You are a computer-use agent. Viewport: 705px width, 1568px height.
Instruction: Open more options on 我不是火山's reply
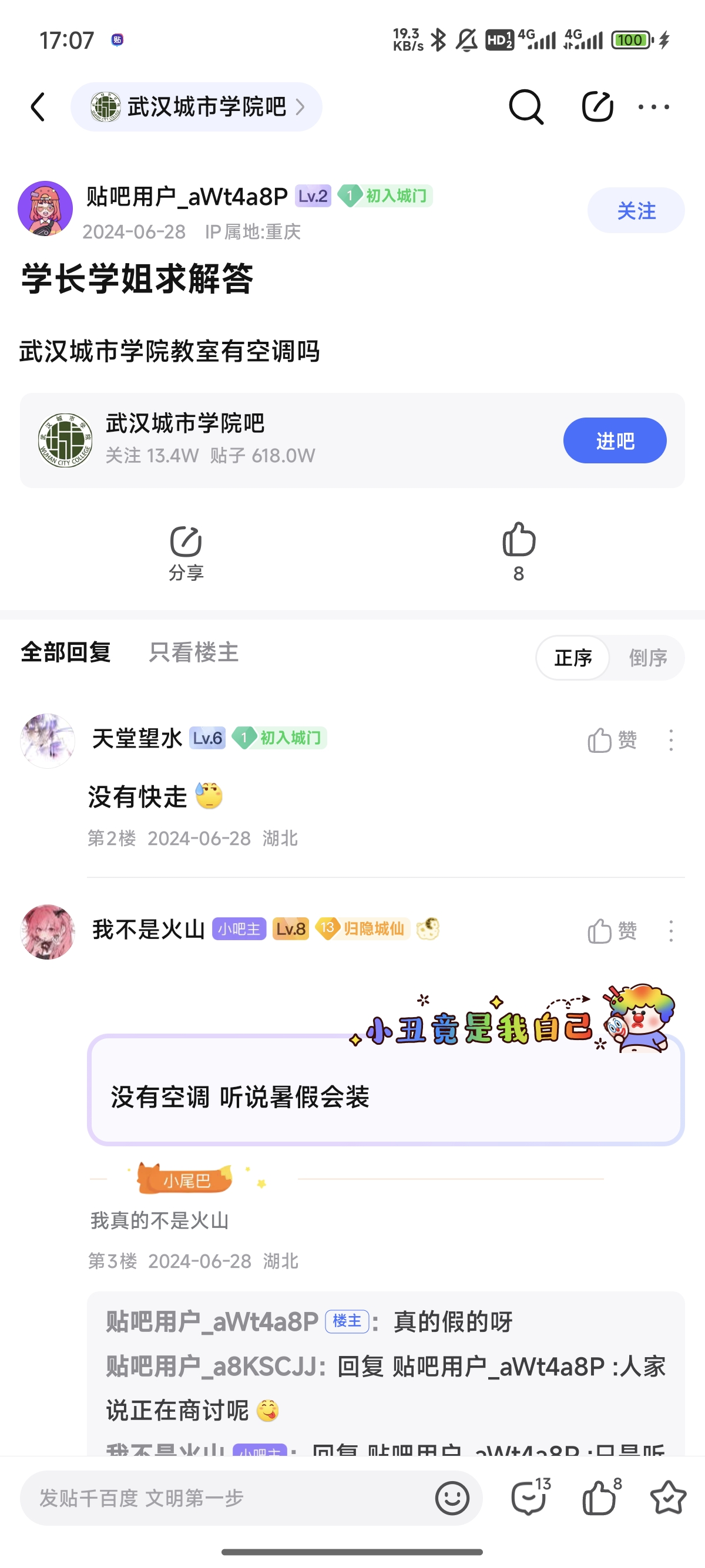click(671, 931)
